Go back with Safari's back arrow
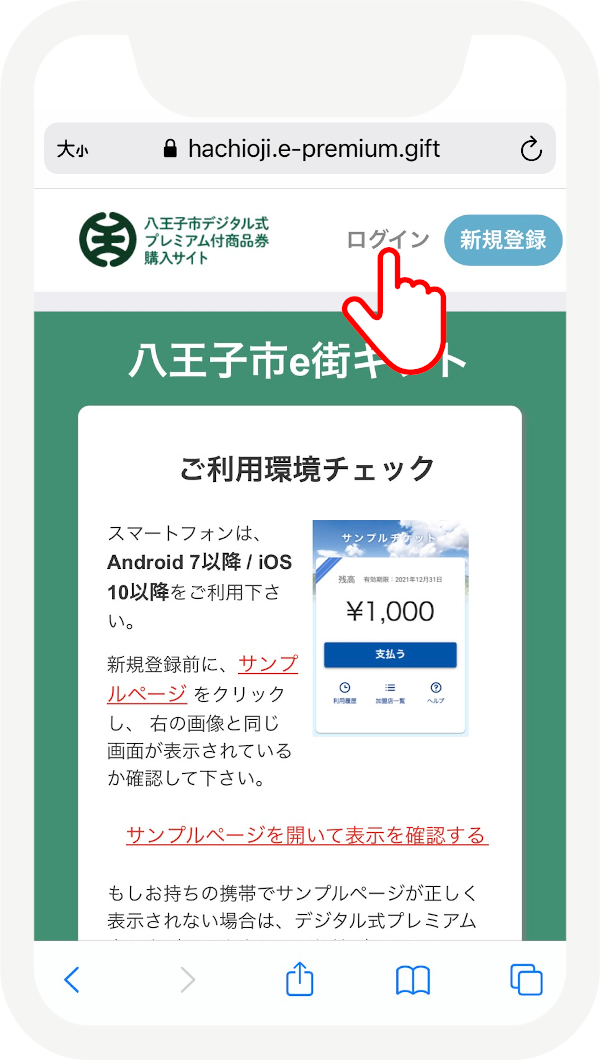 pyautogui.click(x=71, y=980)
